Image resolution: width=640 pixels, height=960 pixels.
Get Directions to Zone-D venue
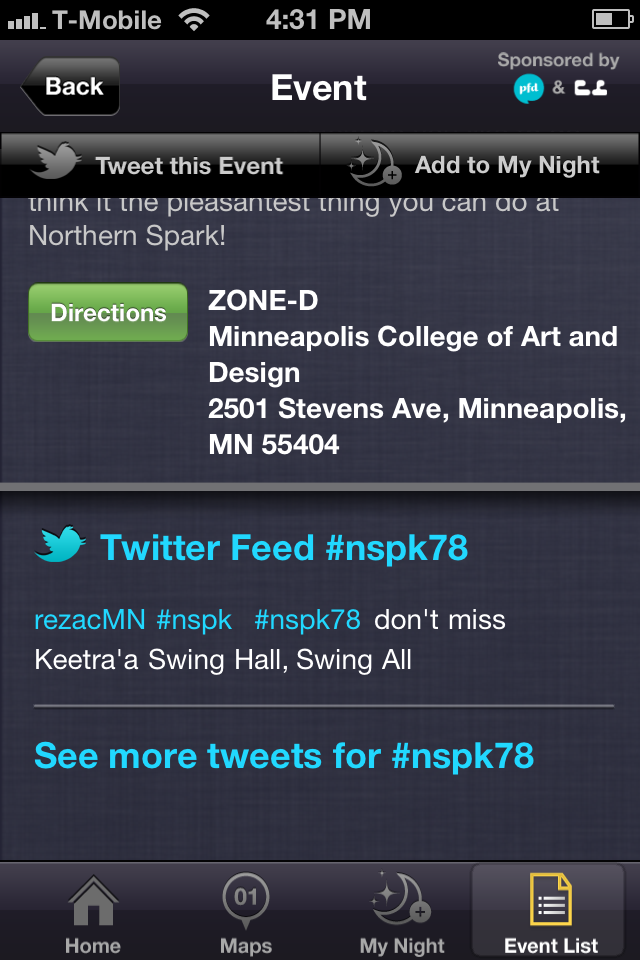pos(108,313)
